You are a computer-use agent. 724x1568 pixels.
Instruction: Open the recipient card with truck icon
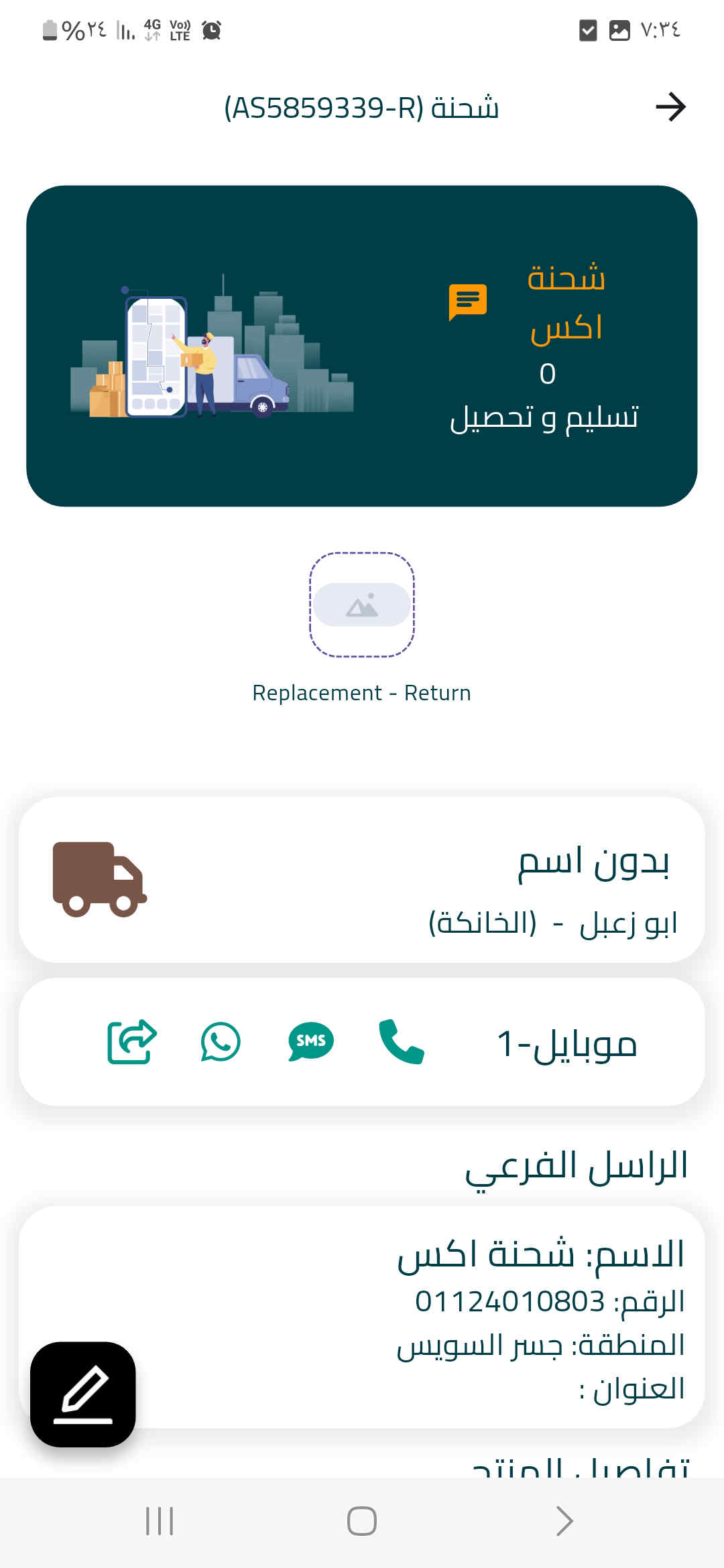point(362,880)
